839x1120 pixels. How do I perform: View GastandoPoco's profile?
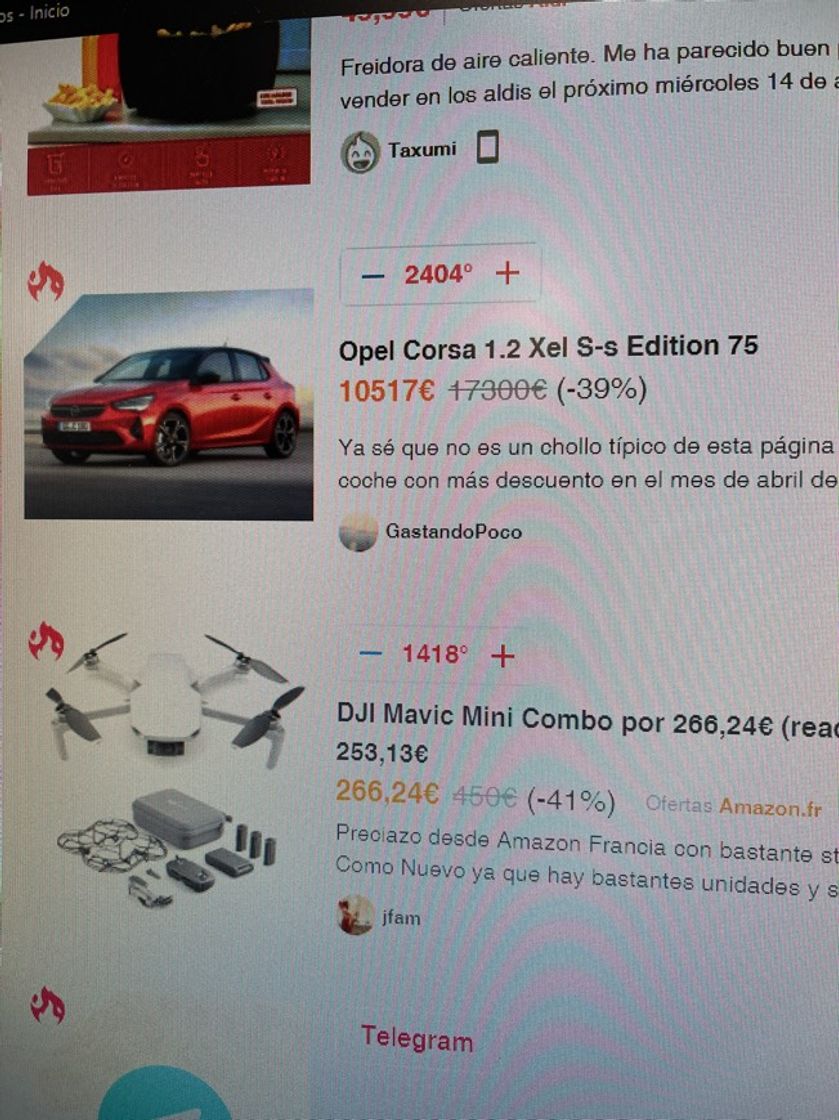(x=453, y=532)
